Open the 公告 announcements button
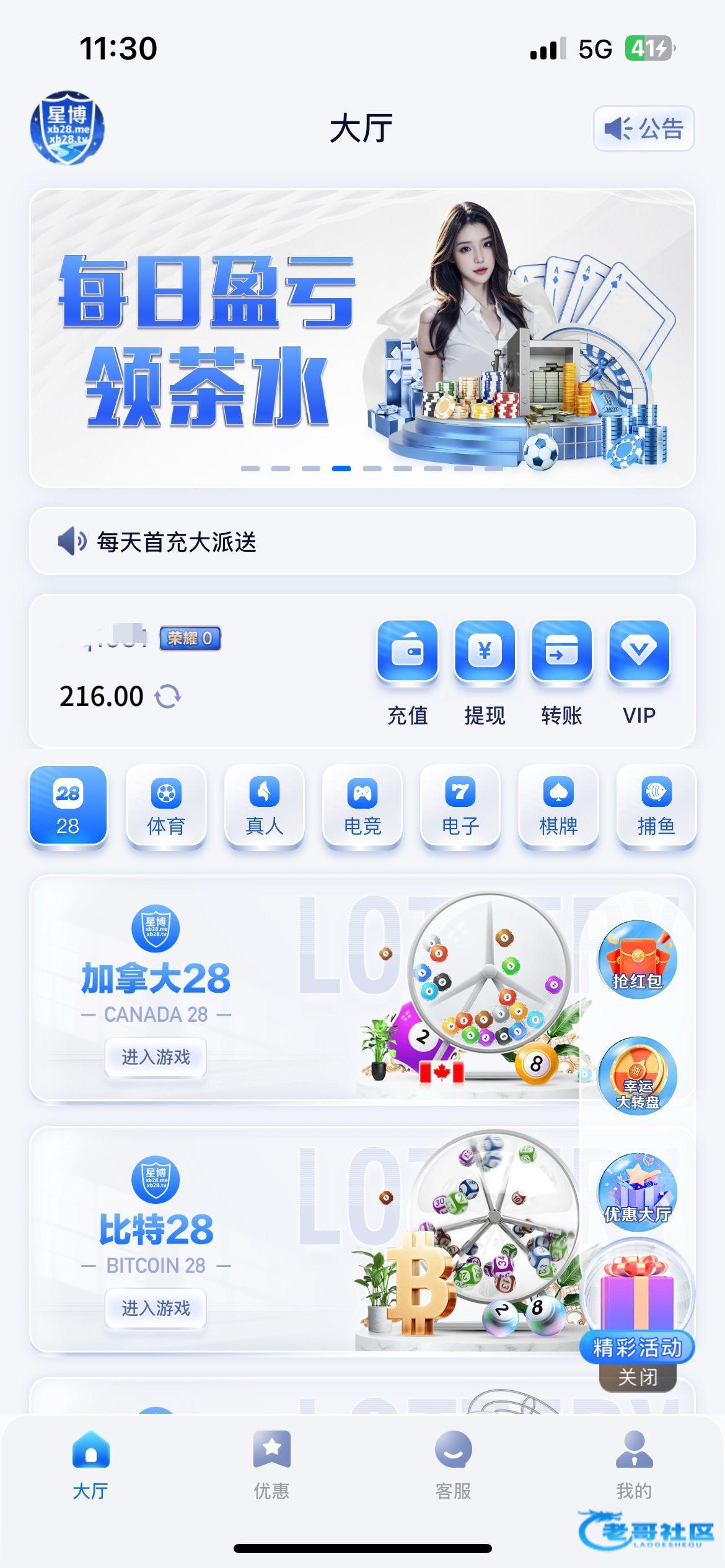This screenshot has height=1568, width=725. point(643,129)
